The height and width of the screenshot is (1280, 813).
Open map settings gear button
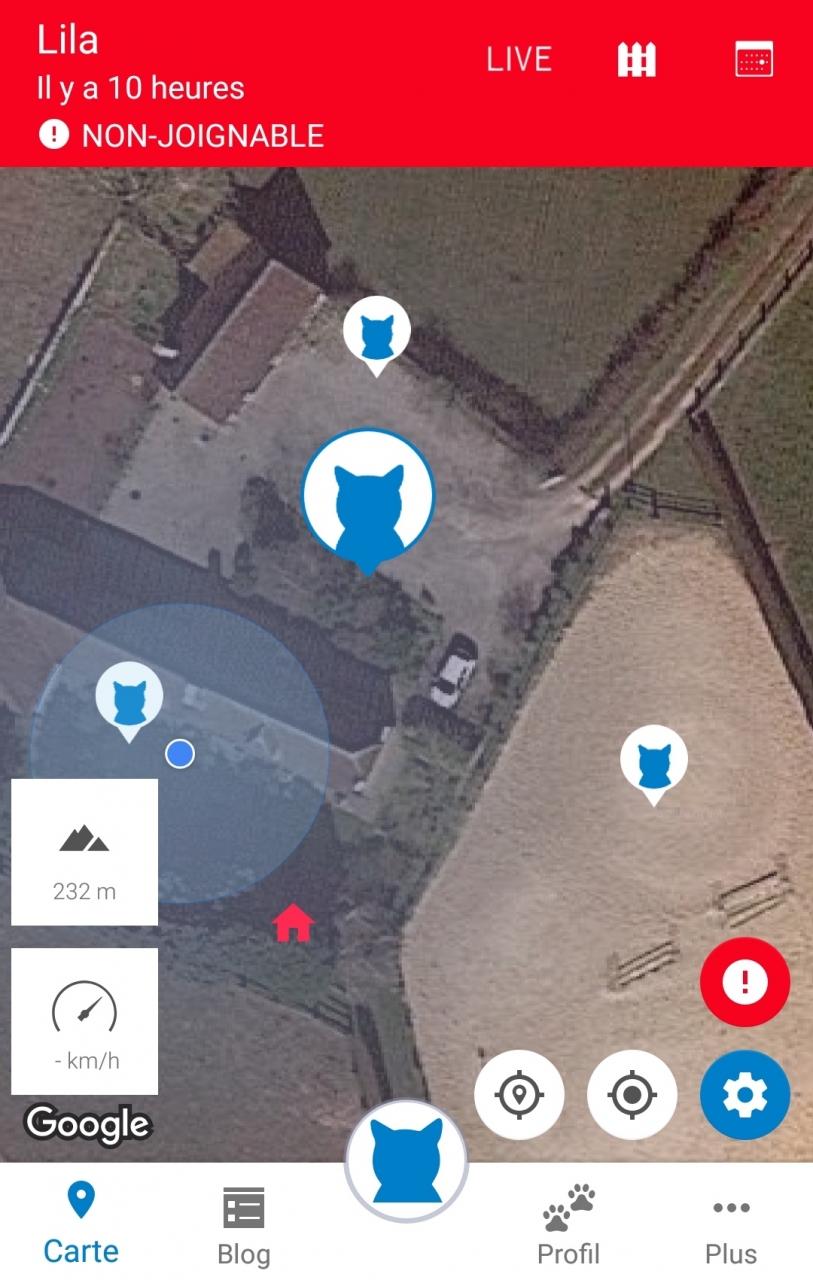point(745,1095)
